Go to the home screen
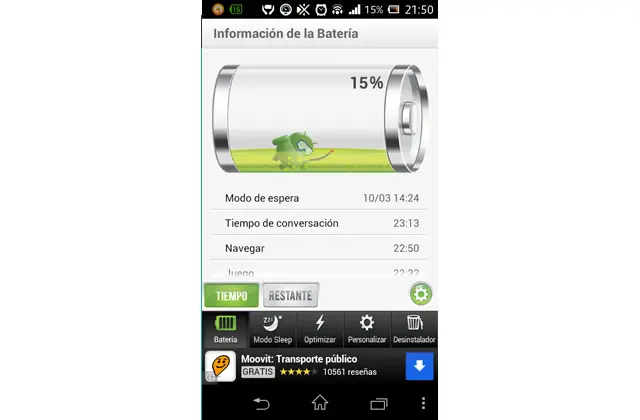The image size is (640, 420). tap(320, 402)
